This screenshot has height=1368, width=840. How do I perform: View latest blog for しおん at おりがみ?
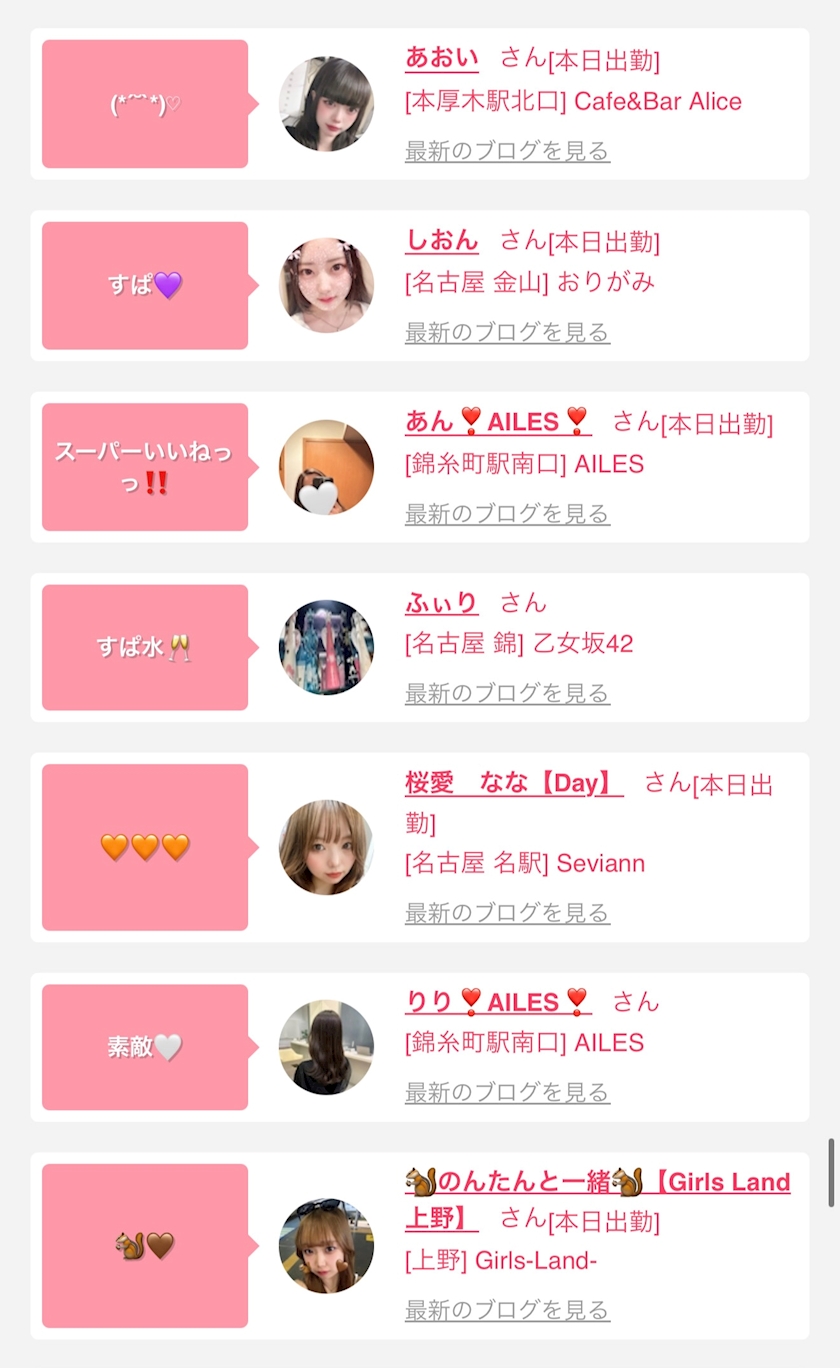click(x=507, y=332)
